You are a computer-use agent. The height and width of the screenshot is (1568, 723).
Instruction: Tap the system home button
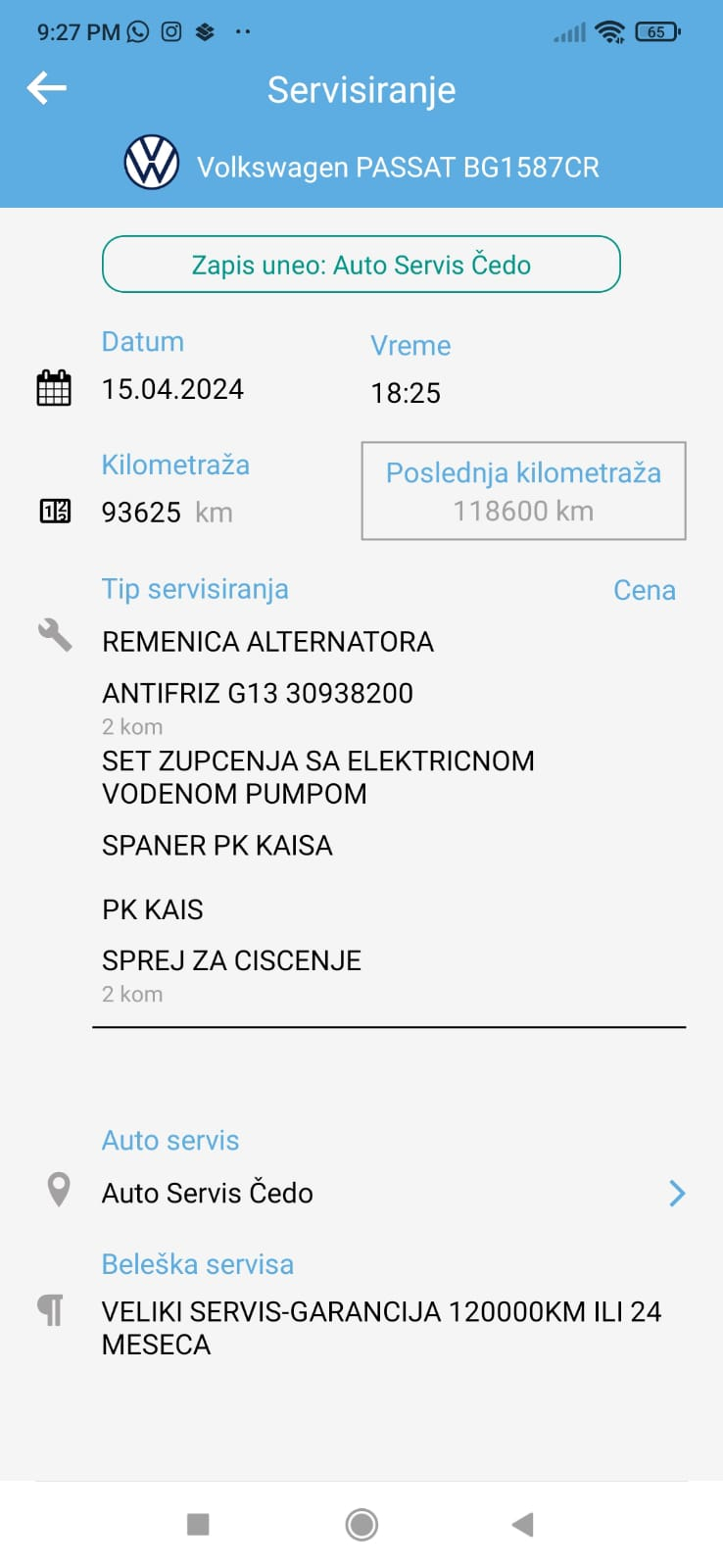pyautogui.click(x=361, y=1524)
